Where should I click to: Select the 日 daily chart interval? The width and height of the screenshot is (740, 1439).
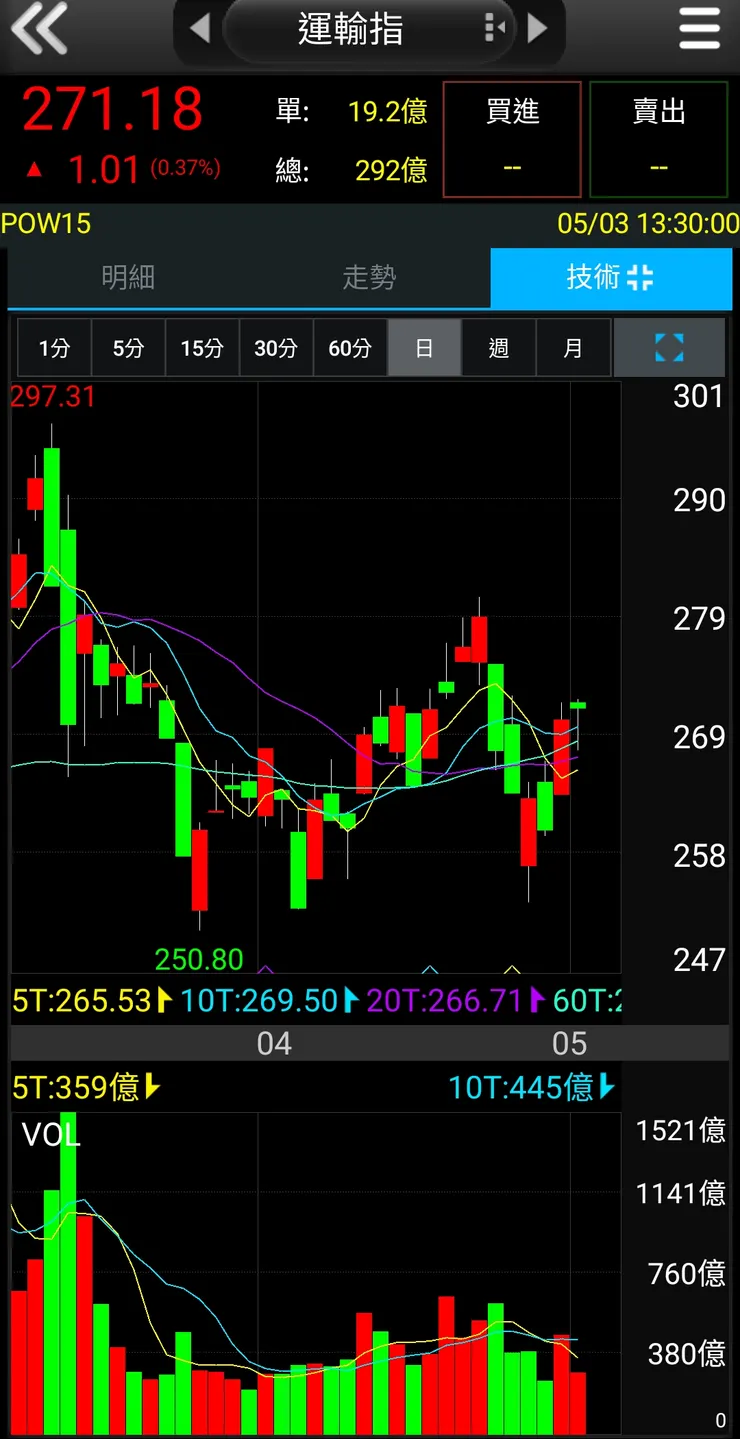[424, 348]
